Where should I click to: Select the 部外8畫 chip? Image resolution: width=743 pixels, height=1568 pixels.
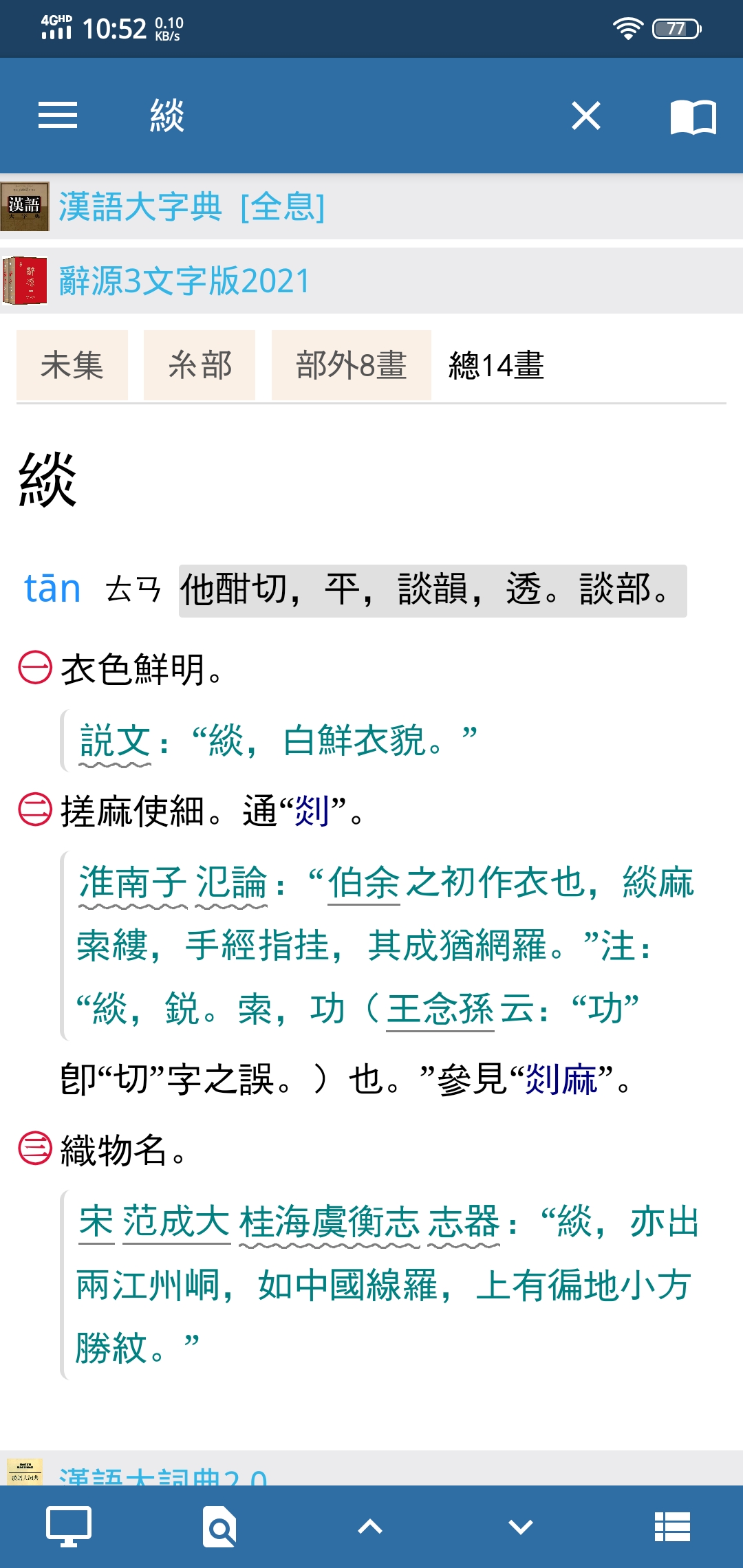pyautogui.click(x=352, y=365)
